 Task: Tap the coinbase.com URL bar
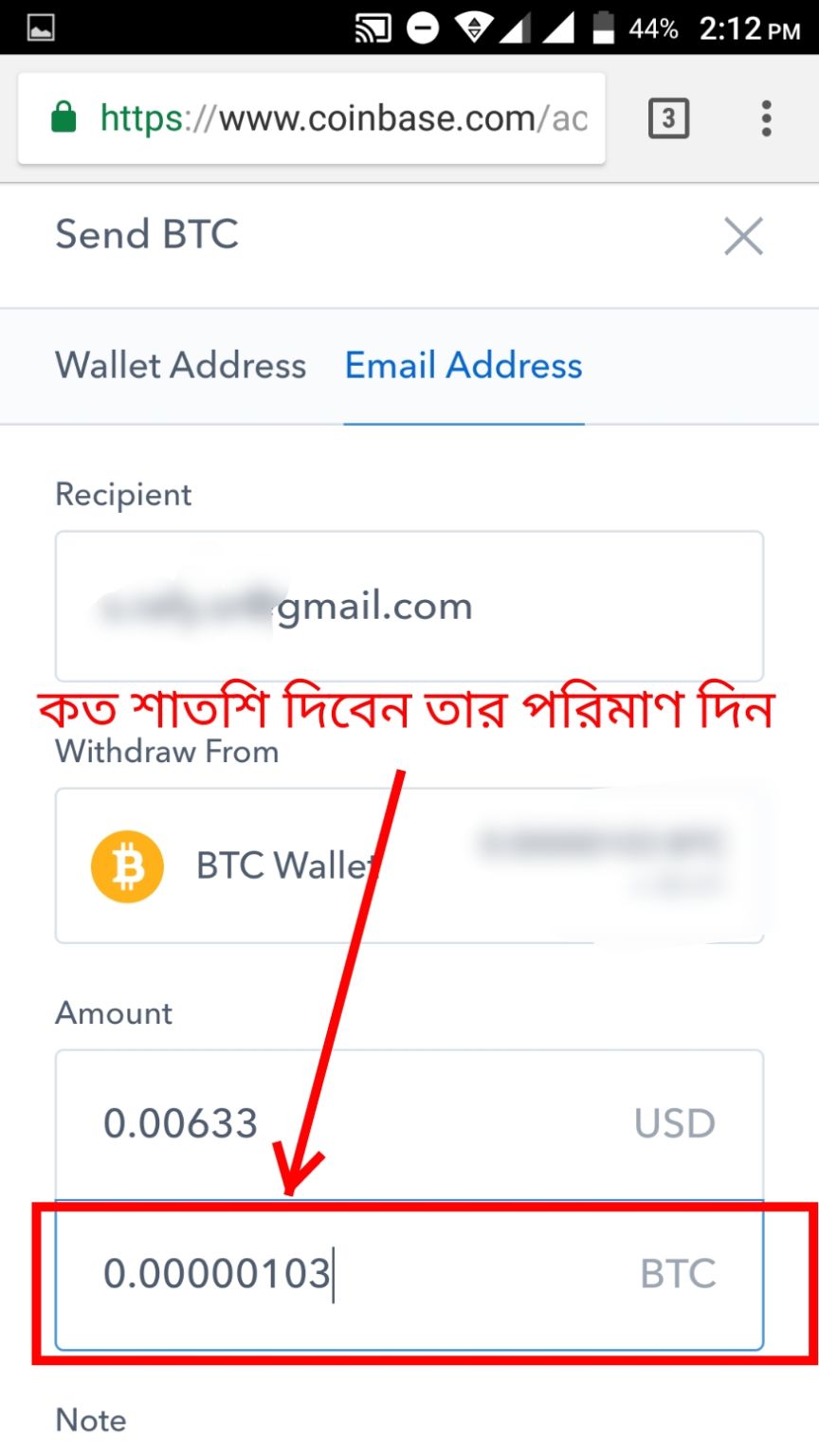pos(322,118)
